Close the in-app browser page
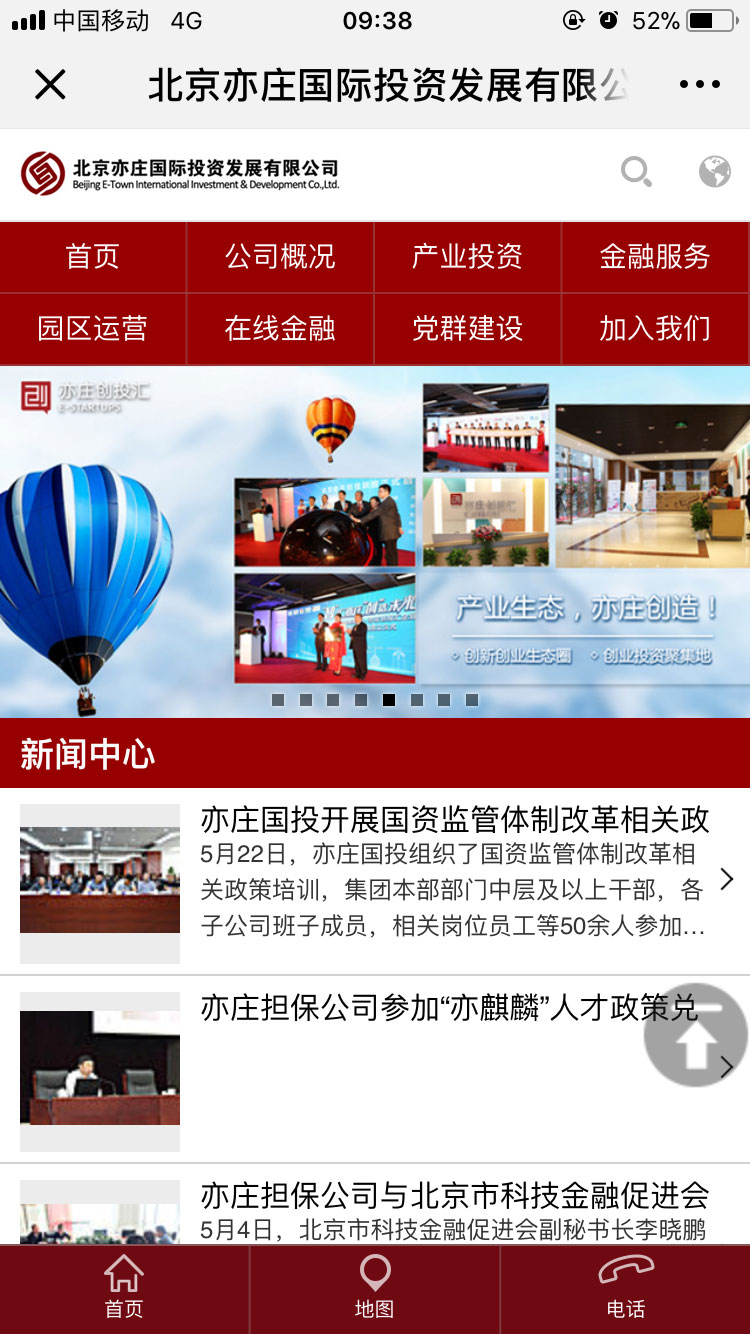This screenshot has height=1334, width=750. tap(50, 85)
